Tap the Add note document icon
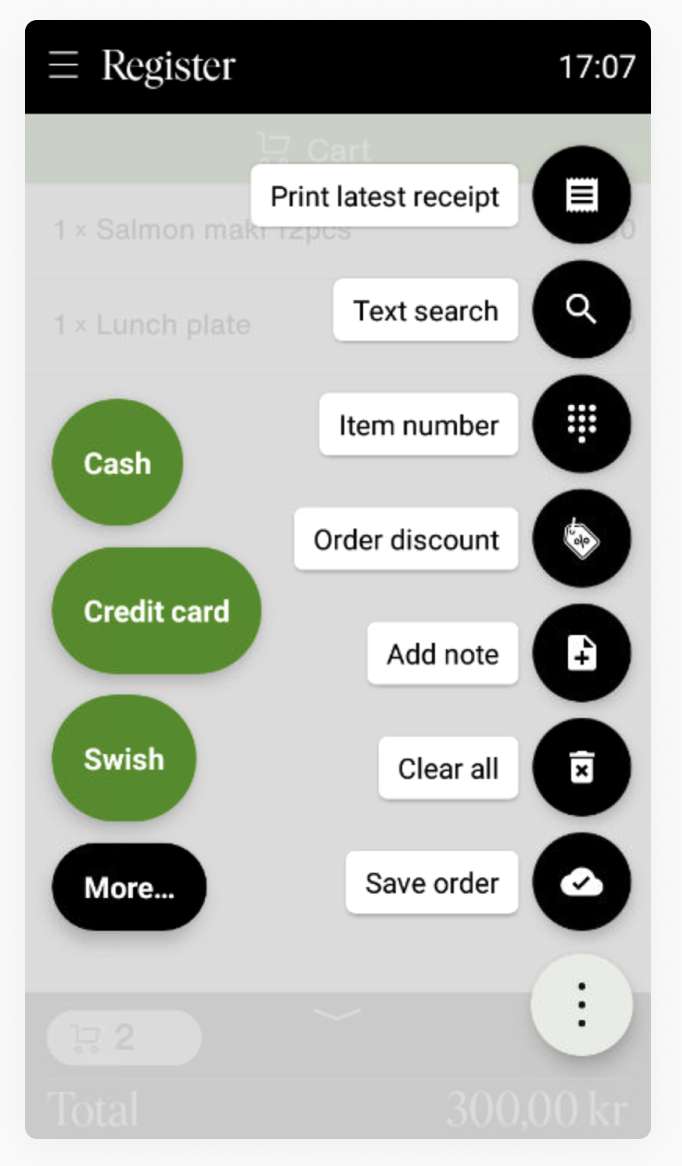The height and width of the screenshot is (1166, 682). pos(582,653)
